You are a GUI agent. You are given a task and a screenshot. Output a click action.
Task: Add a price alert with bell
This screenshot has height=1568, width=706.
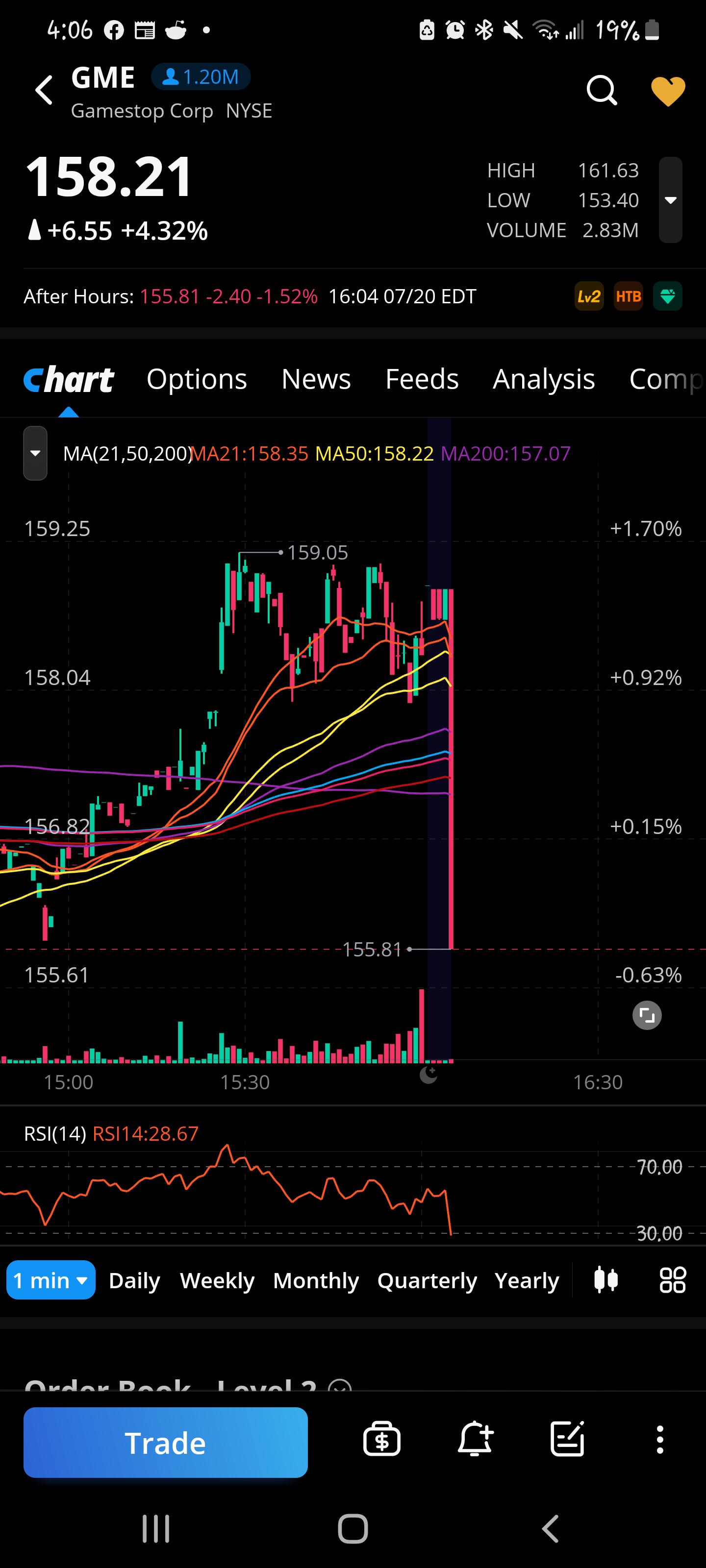[475, 1440]
